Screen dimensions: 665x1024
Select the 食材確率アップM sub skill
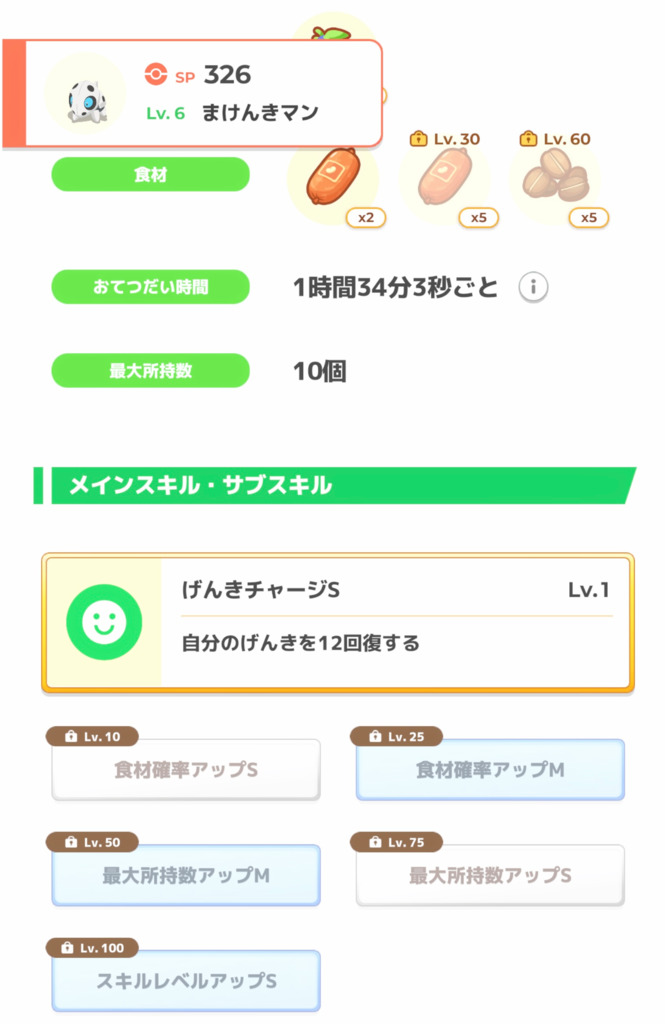coord(490,770)
